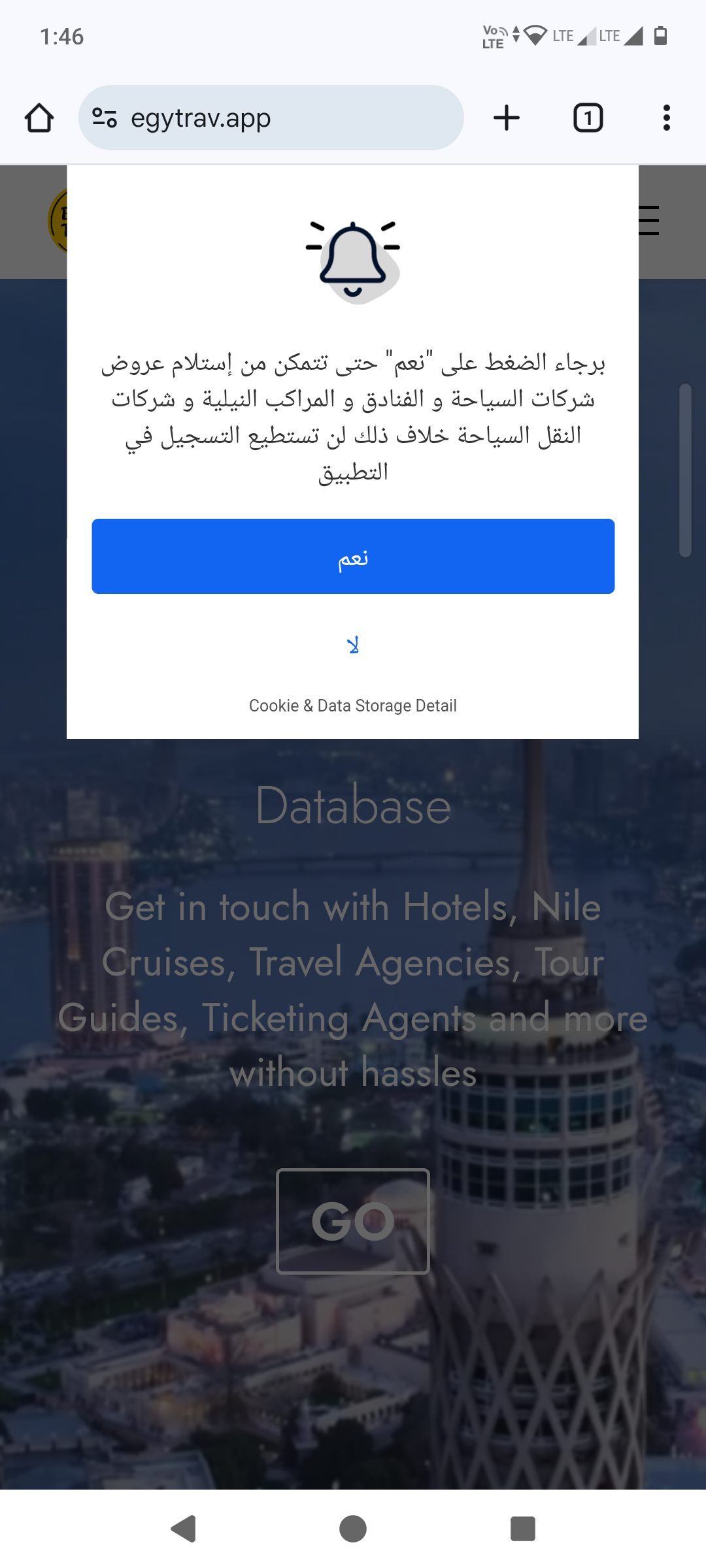View site information icon in address bar
The width and height of the screenshot is (706, 1568).
click(105, 118)
